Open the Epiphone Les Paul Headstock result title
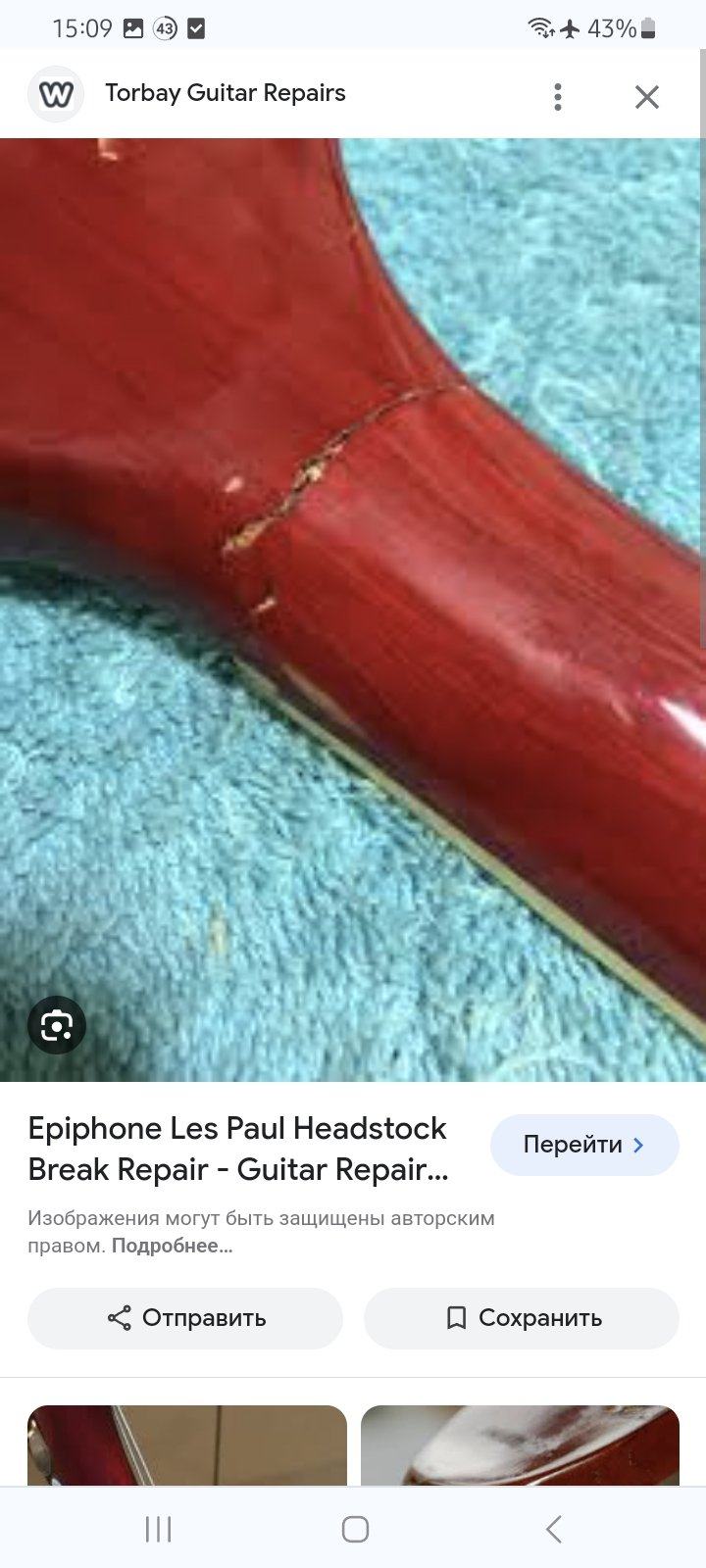Screen dimensions: 706x1568 tap(237, 1149)
